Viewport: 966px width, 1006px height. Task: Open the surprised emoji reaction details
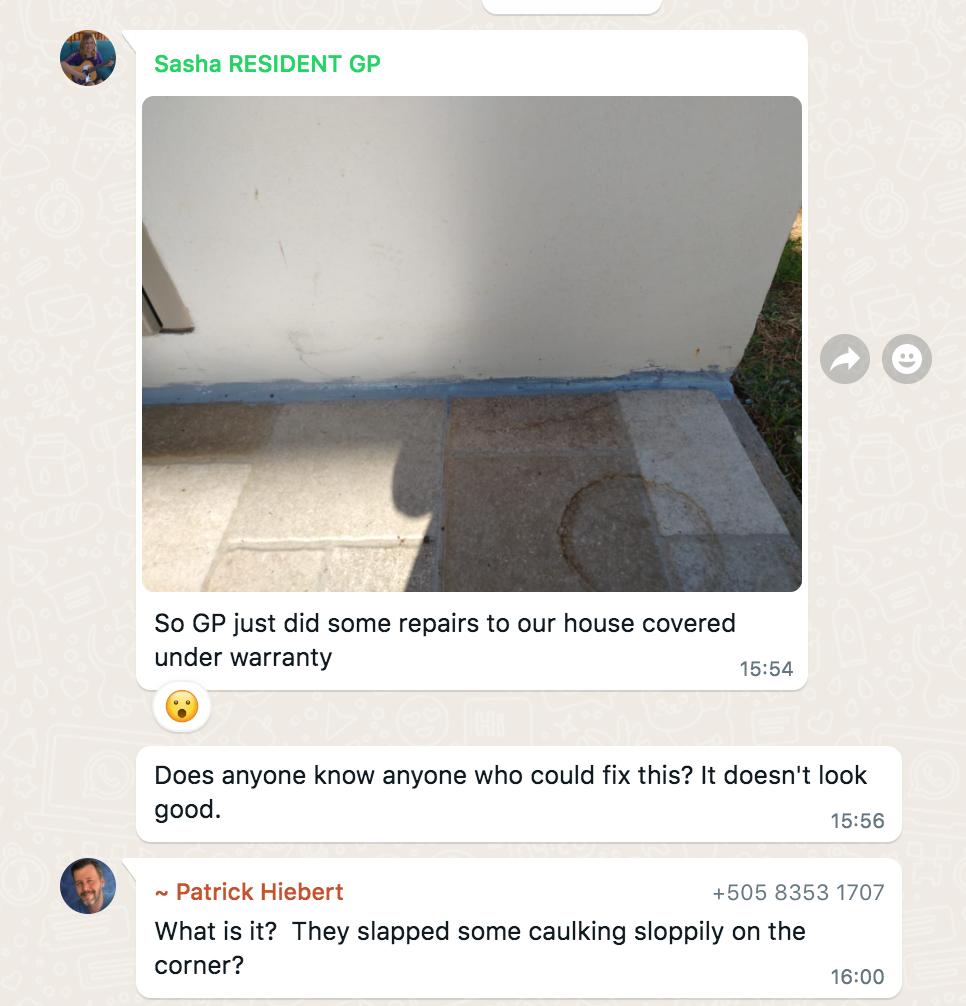point(182,707)
